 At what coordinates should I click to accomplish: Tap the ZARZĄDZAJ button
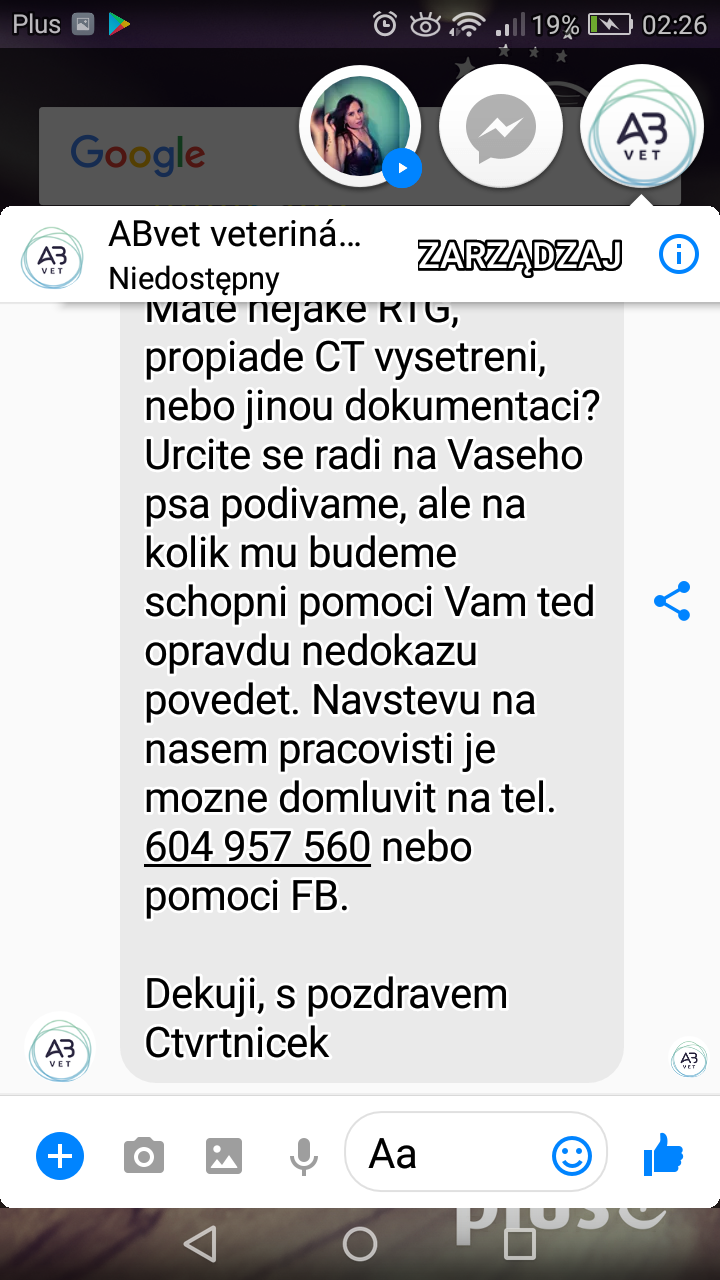tap(520, 256)
